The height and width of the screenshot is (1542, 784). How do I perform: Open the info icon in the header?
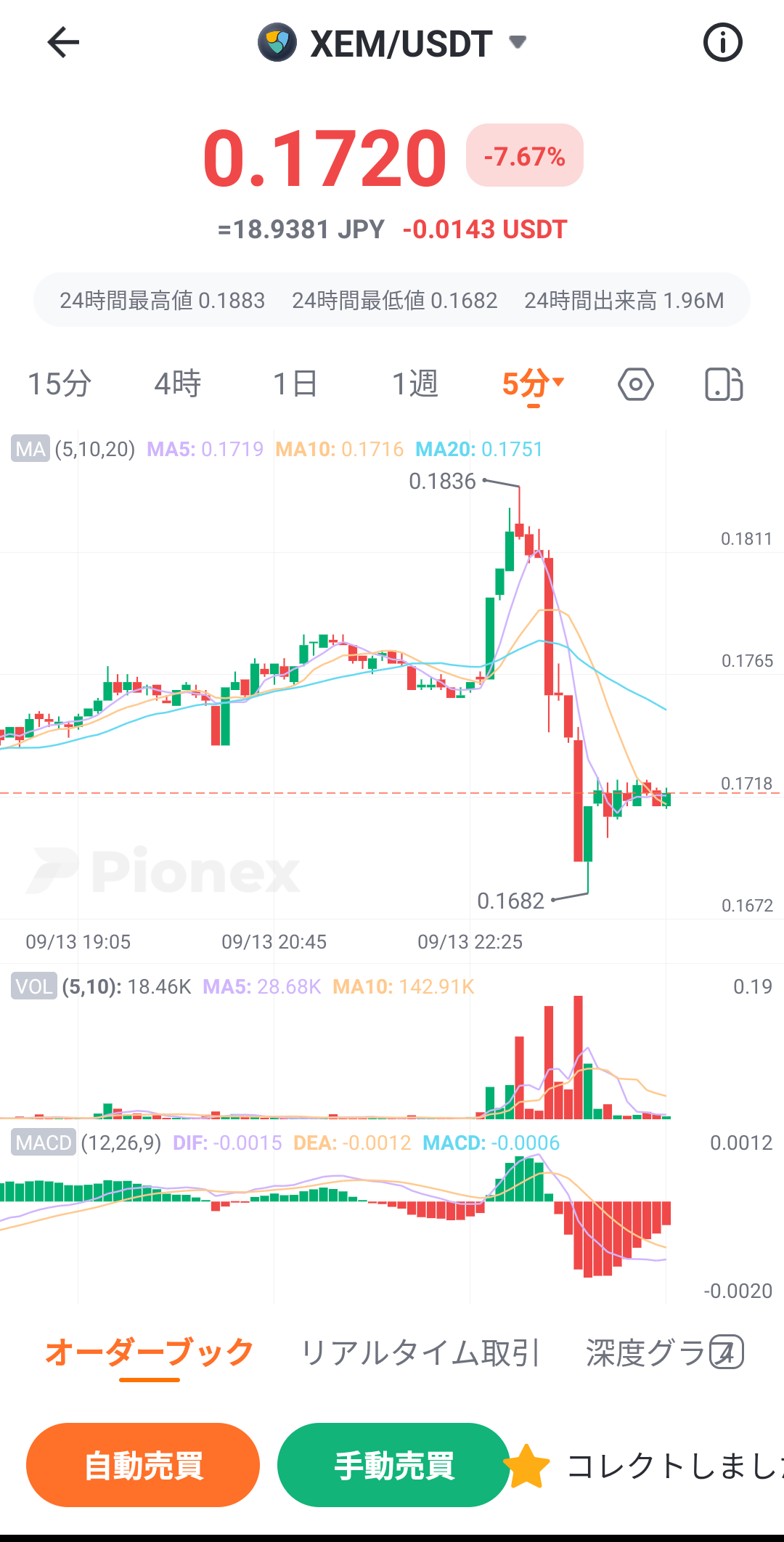coord(722,42)
